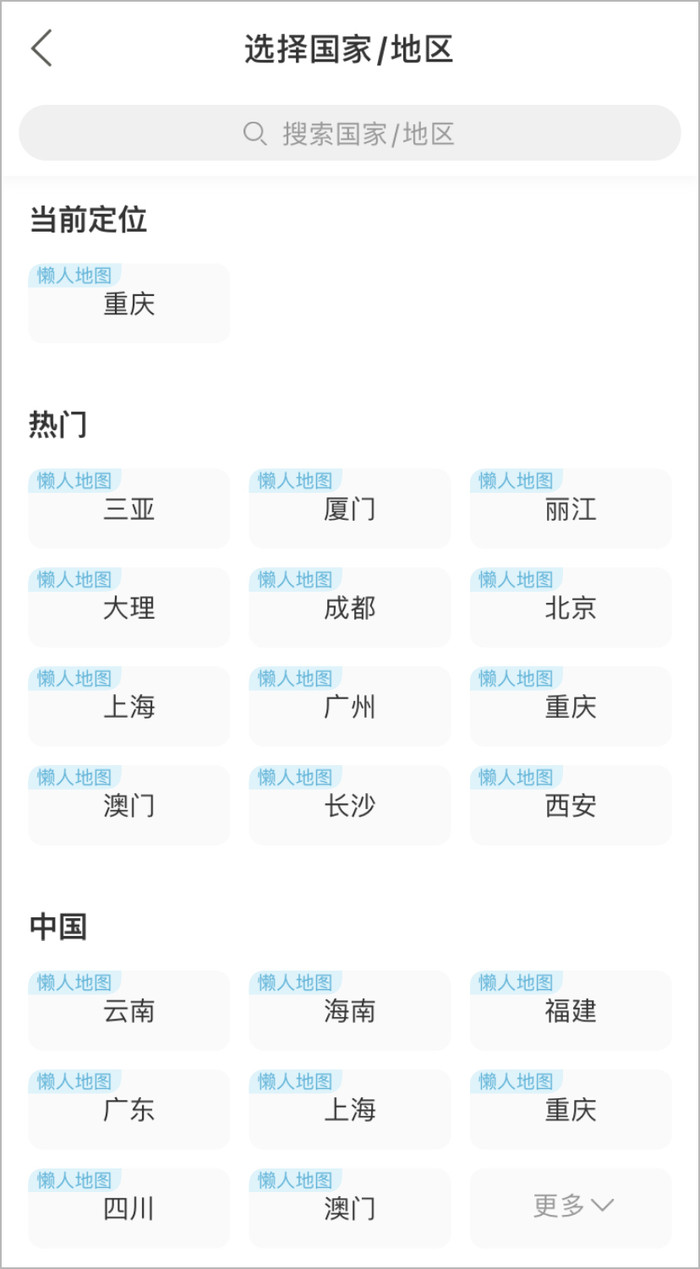Select 上海 under the 中国 section
Image resolution: width=700 pixels, height=1269 pixels.
350,1110
